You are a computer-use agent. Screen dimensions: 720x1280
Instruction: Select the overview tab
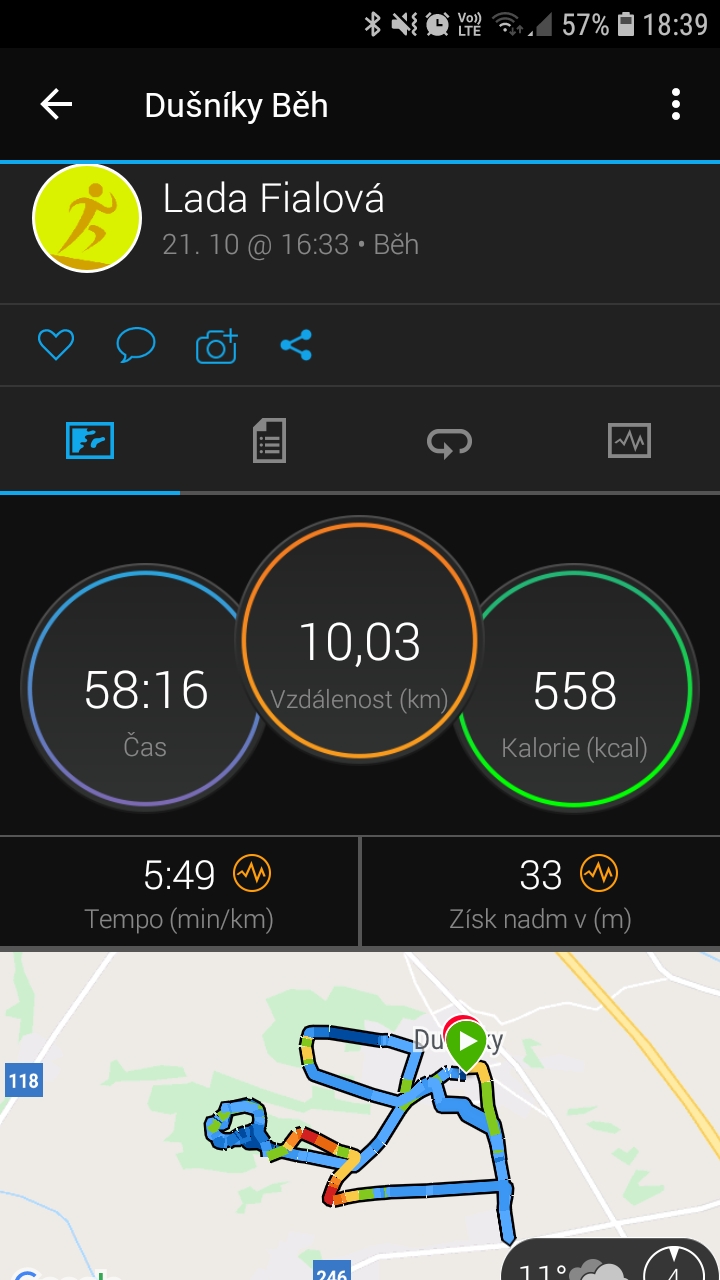click(x=90, y=441)
